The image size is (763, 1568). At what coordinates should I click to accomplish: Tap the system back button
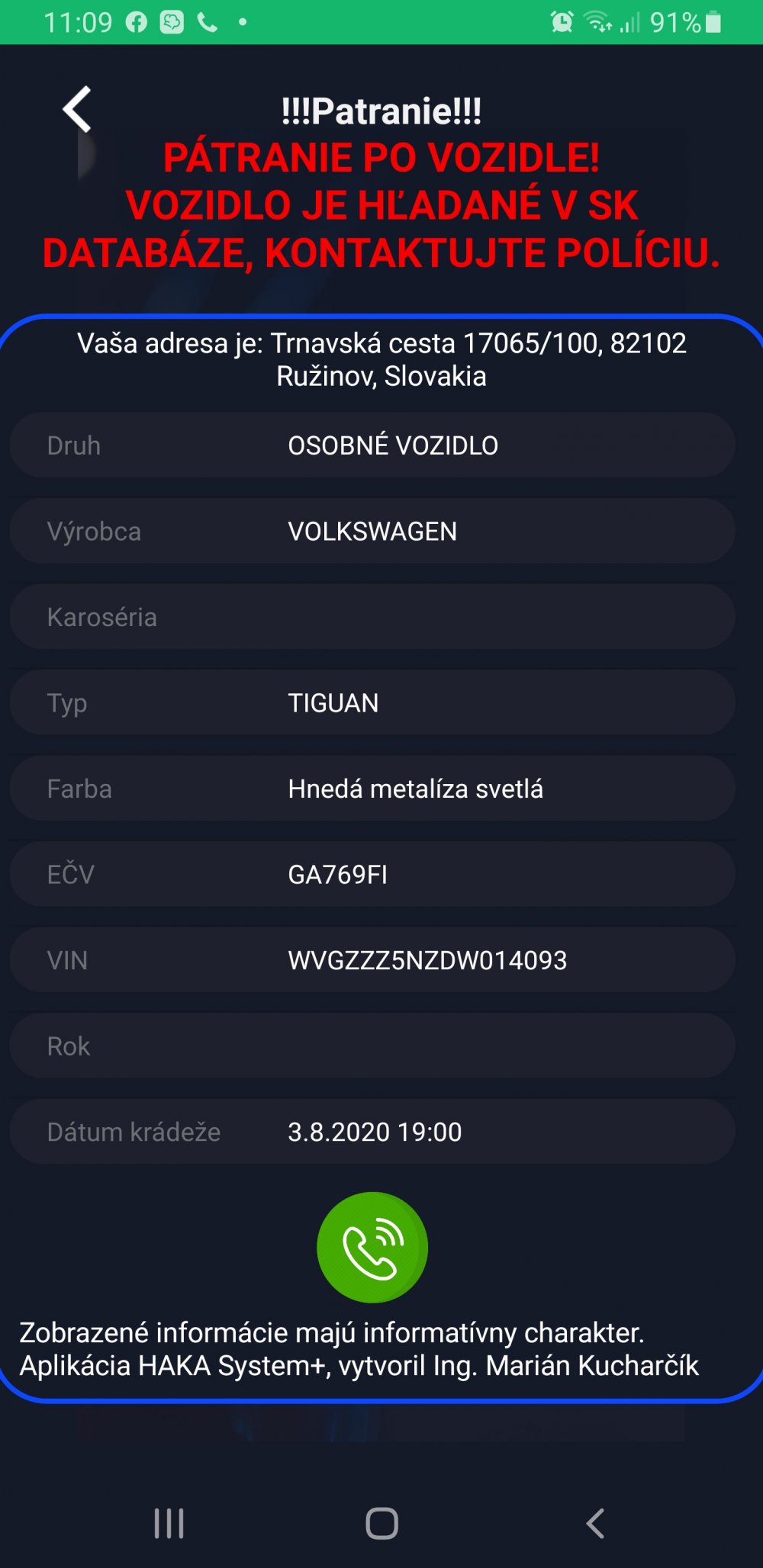coord(595,1523)
